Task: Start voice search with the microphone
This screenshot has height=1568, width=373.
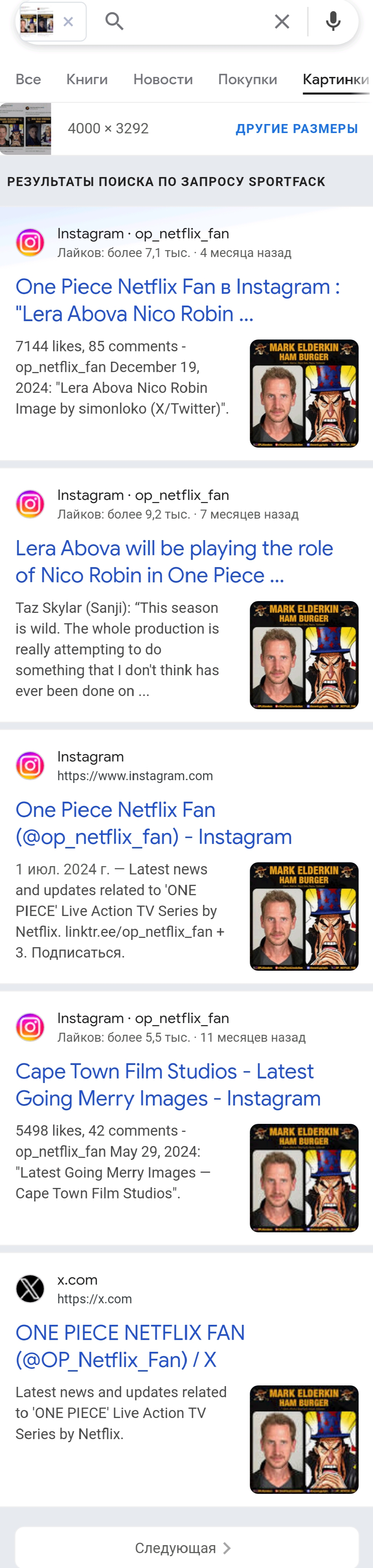Action: pyautogui.click(x=333, y=21)
